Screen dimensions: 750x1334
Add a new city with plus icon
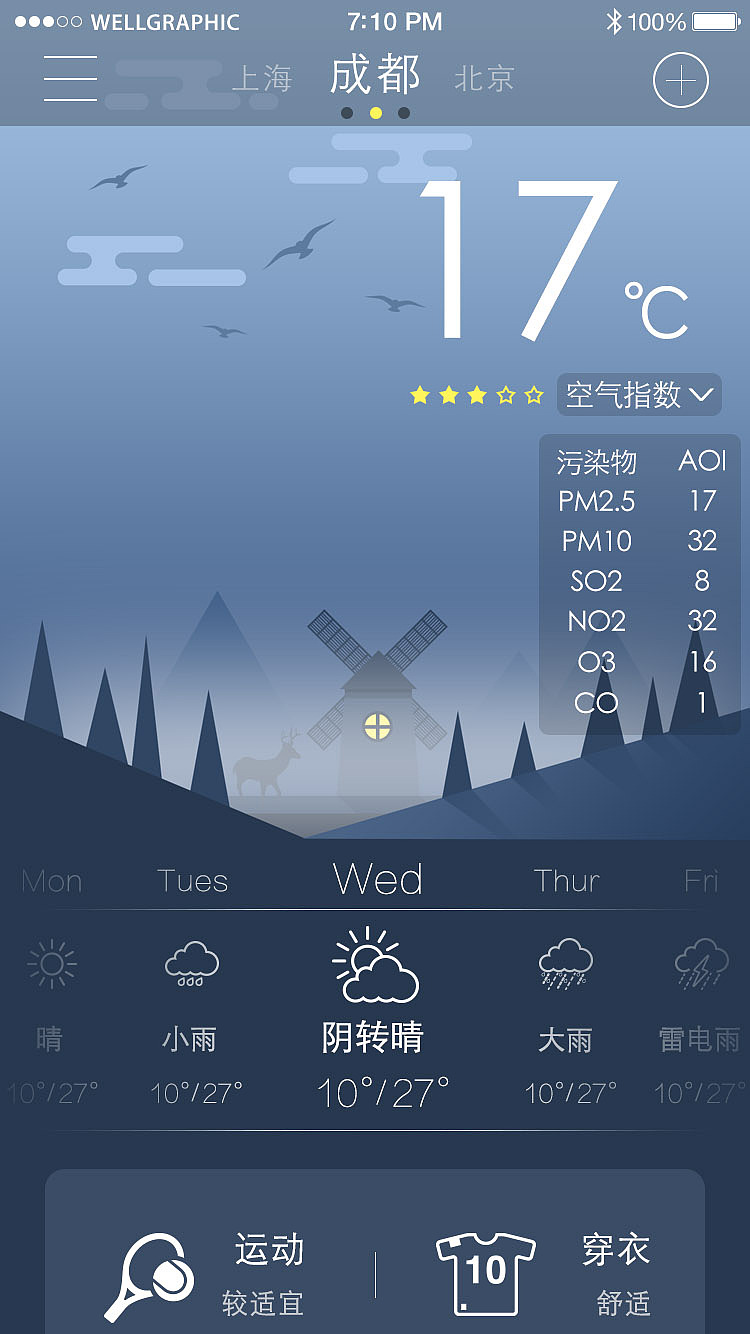tap(681, 80)
